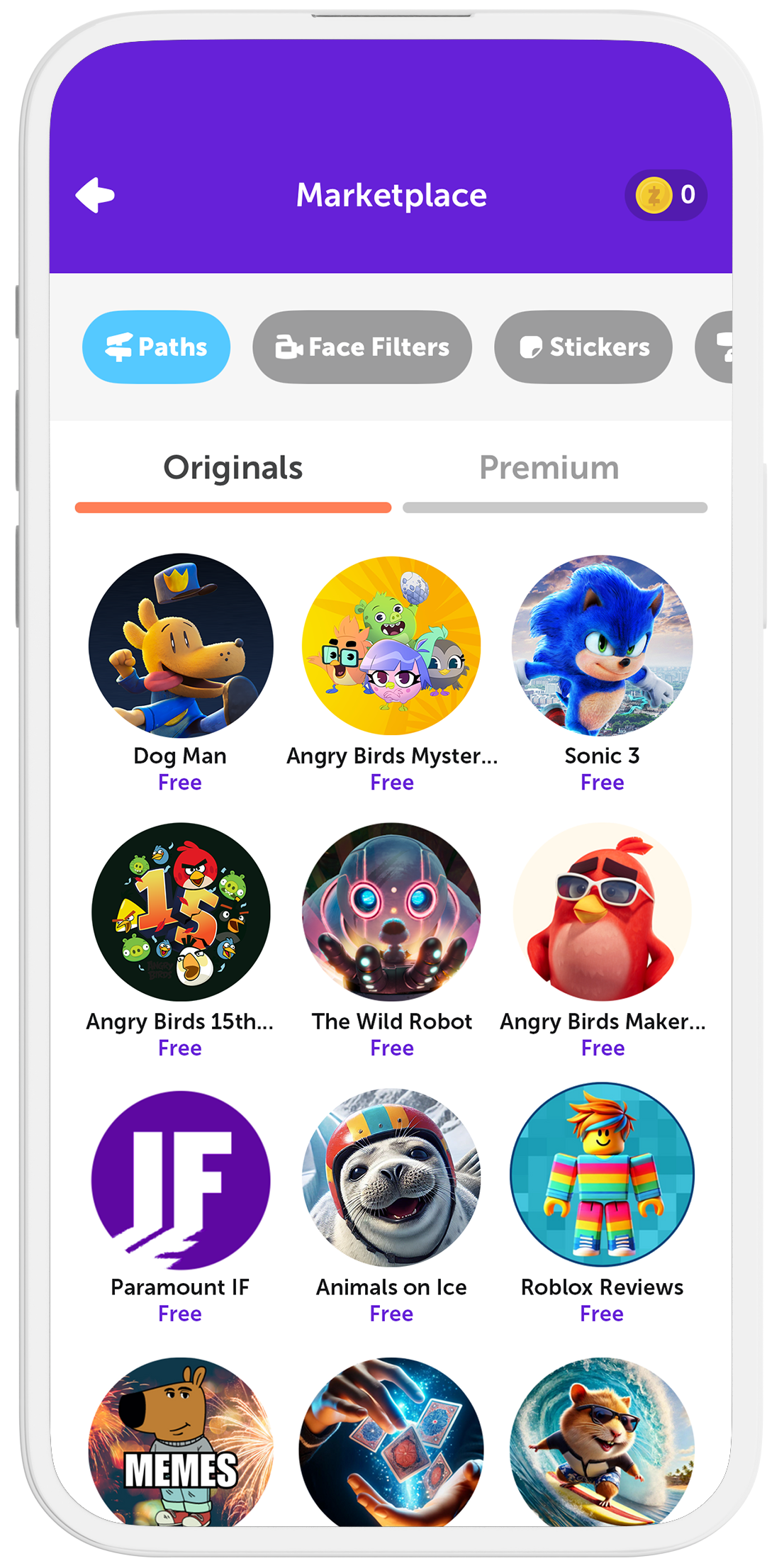Open the Premium tab
Screen dimensions: 784x1568
[x=549, y=469]
